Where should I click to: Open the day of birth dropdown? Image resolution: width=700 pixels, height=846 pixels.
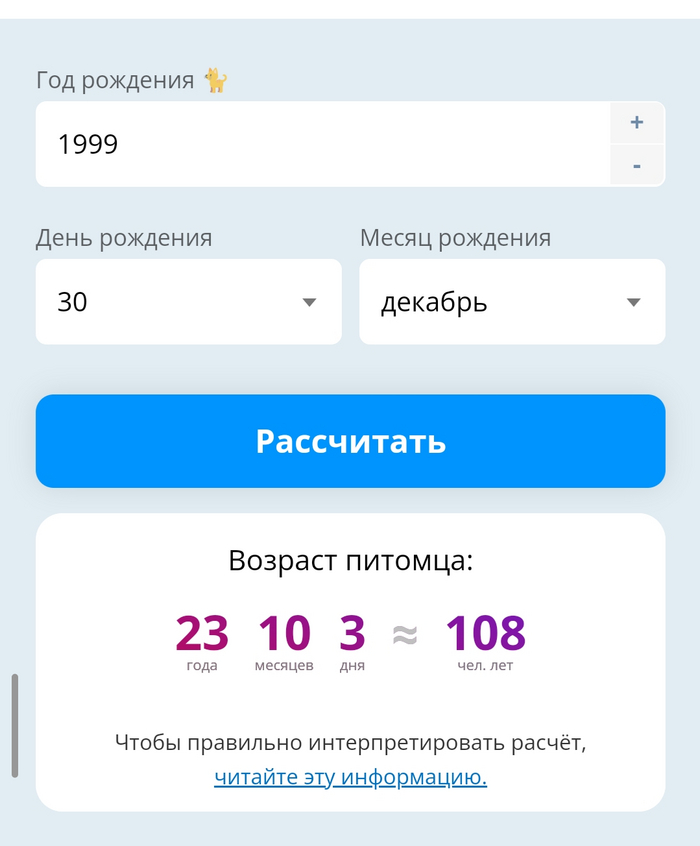tap(188, 302)
